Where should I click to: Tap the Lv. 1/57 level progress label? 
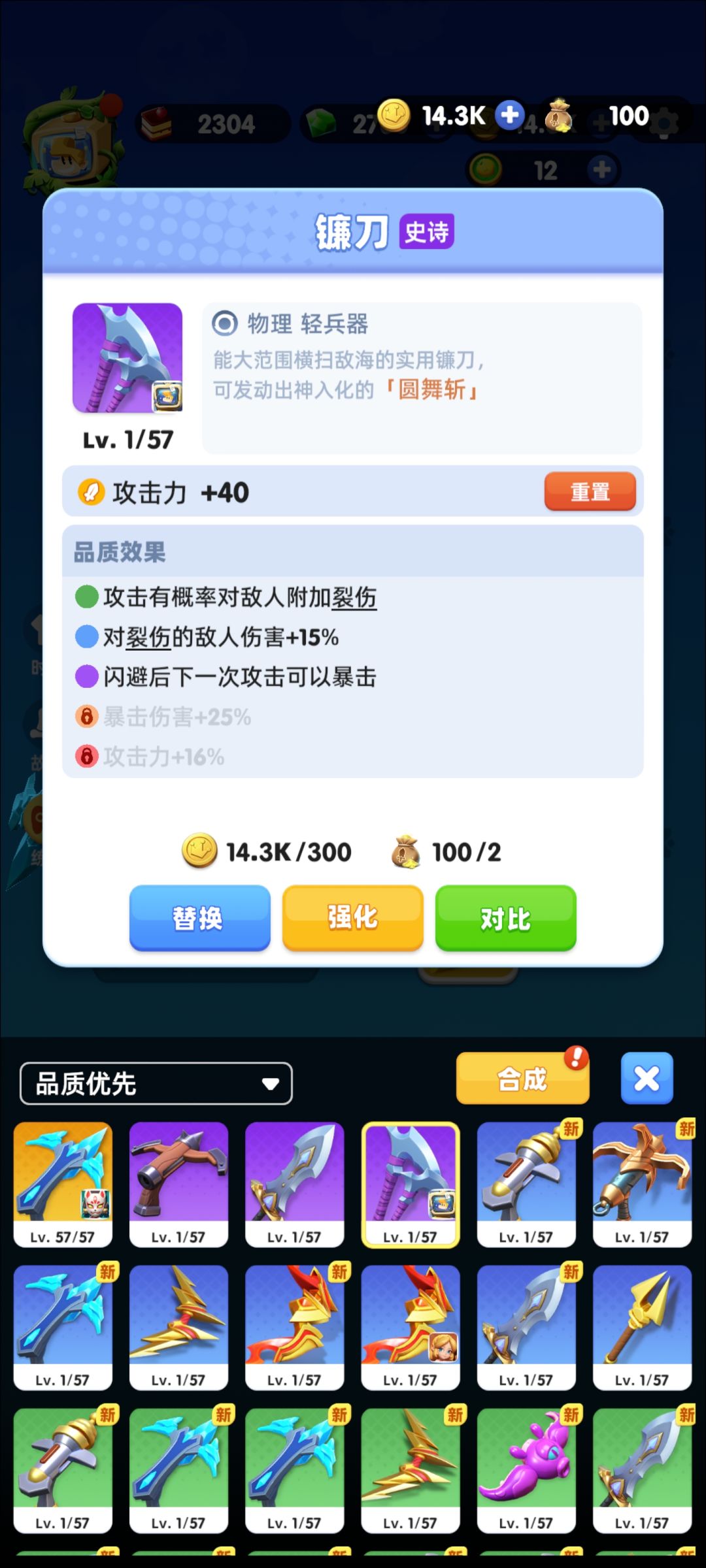tap(127, 442)
